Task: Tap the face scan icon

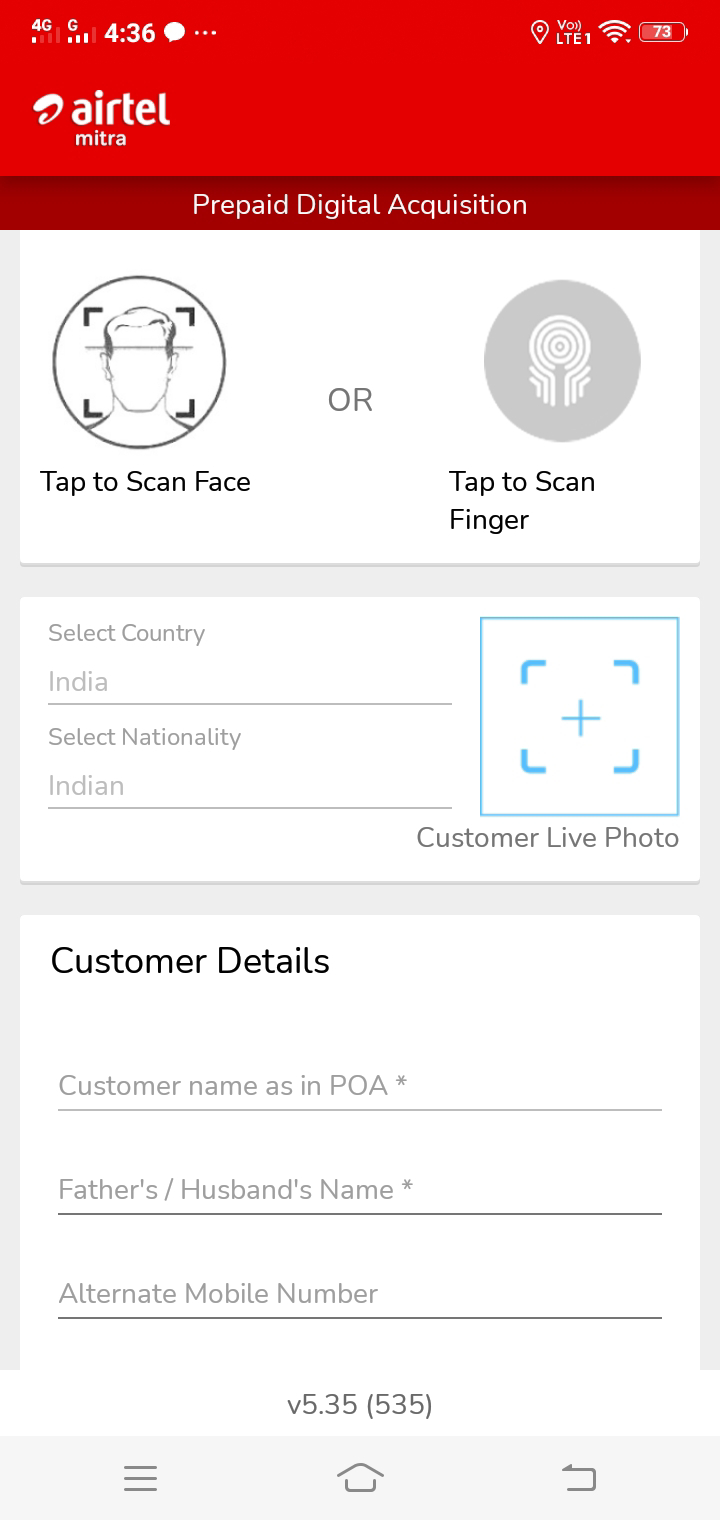Action: (x=139, y=362)
